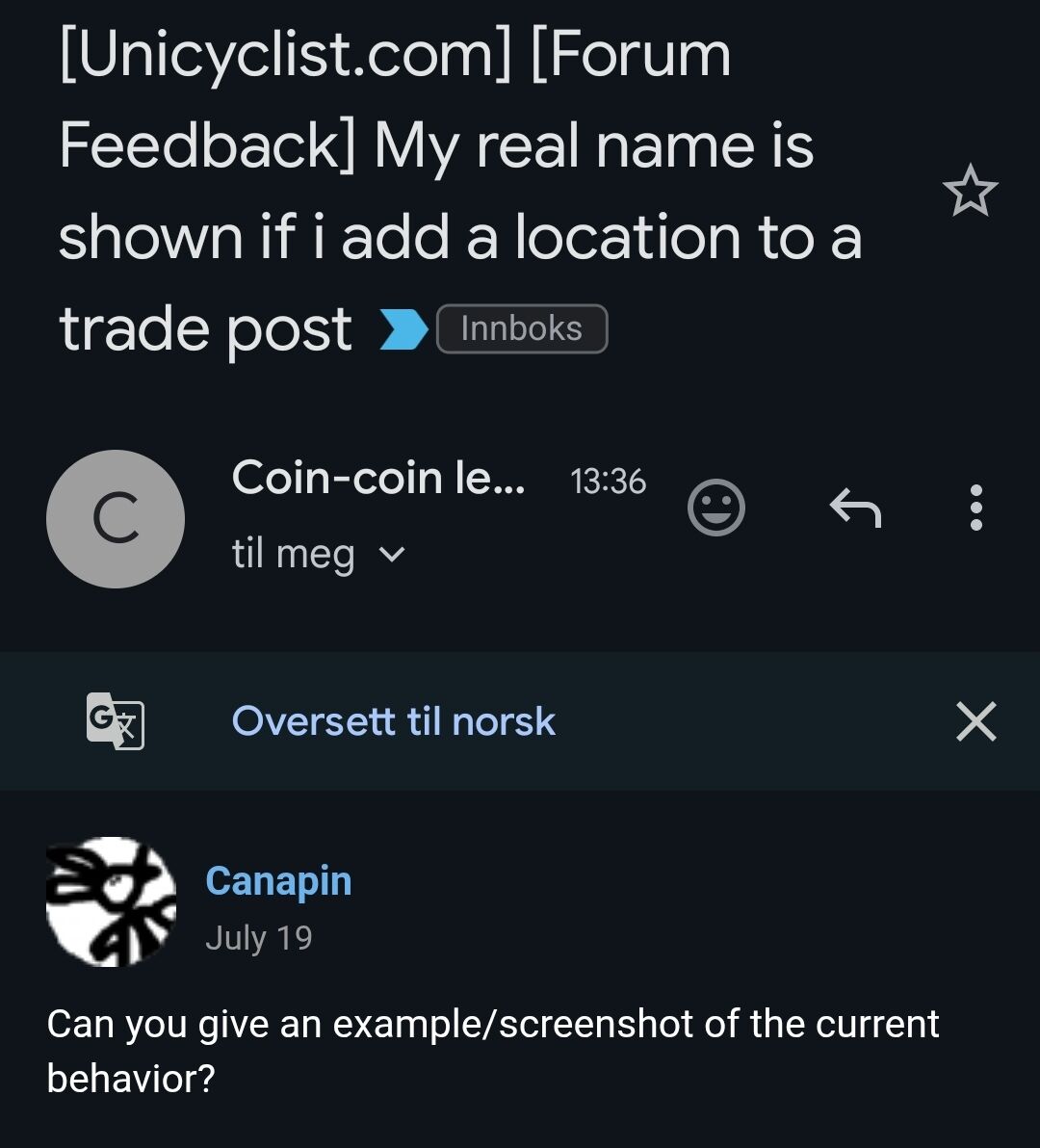
Task: Expand the 'til meg' recipient details
Action: (393, 555)
